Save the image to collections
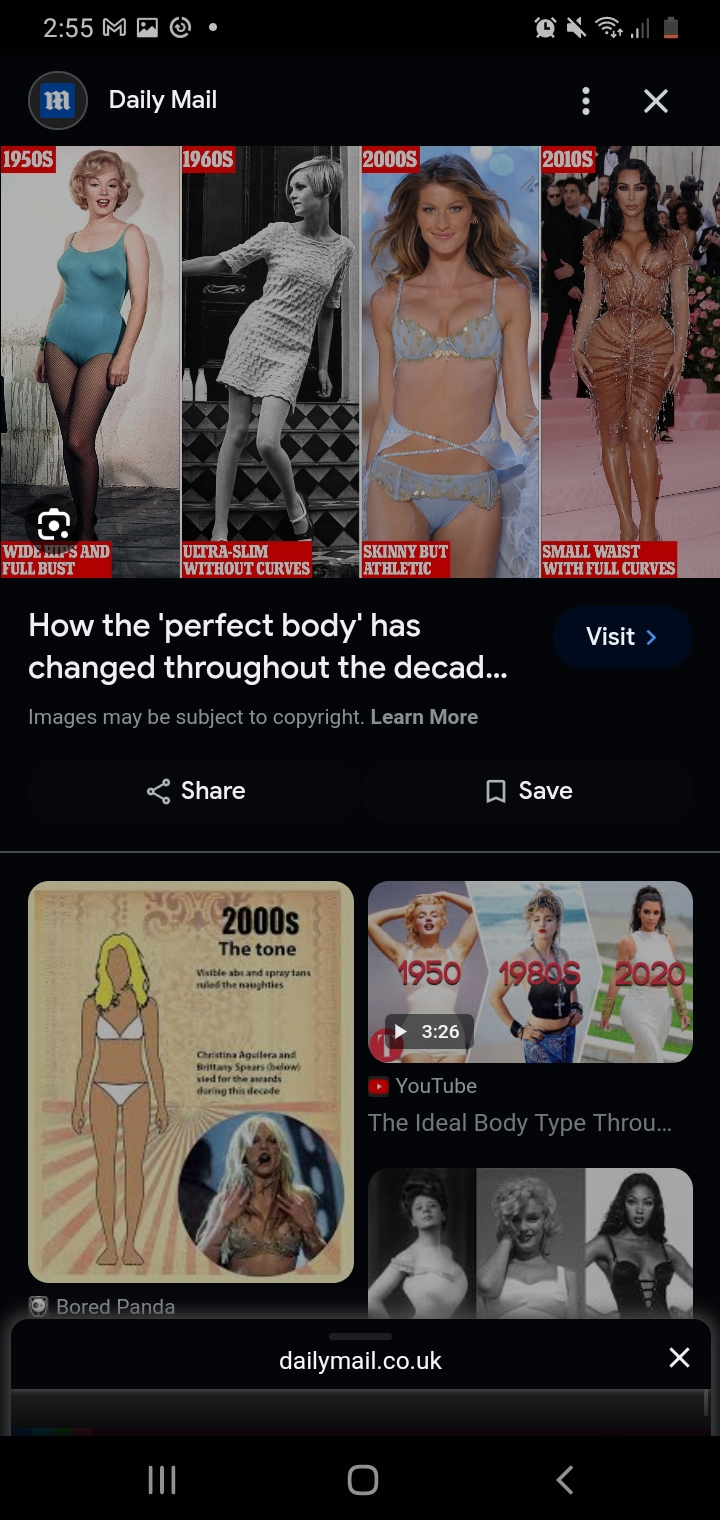Screen dimensions: 720x1520 coord(527,791)
